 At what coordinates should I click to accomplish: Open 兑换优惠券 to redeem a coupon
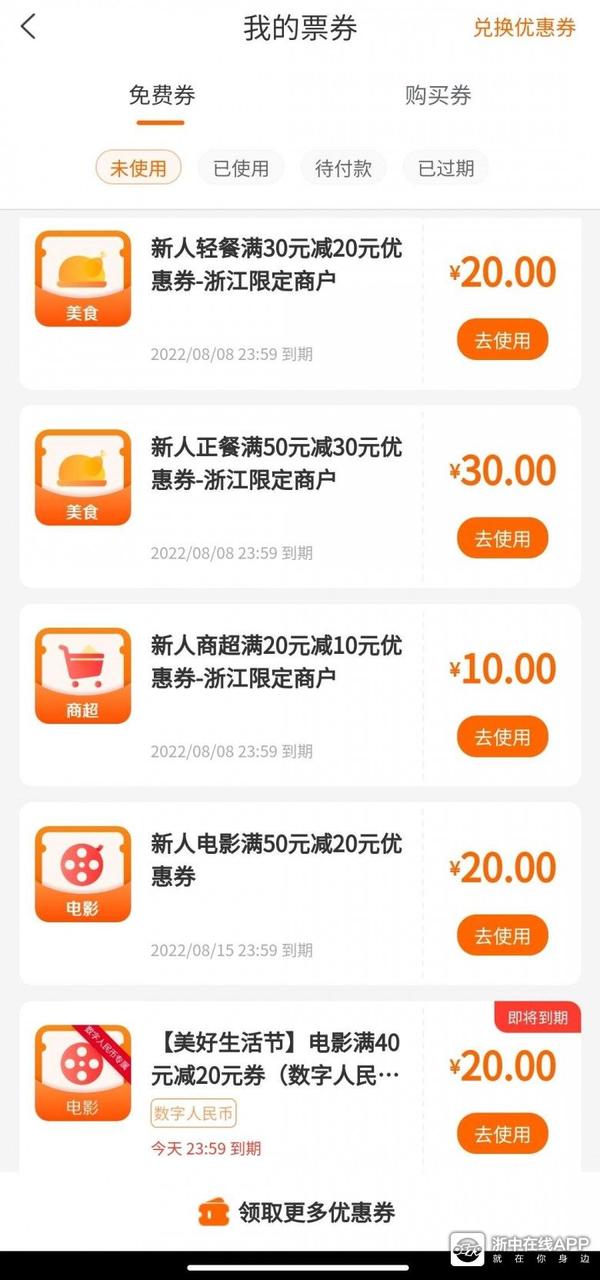(x=524, y=28)
